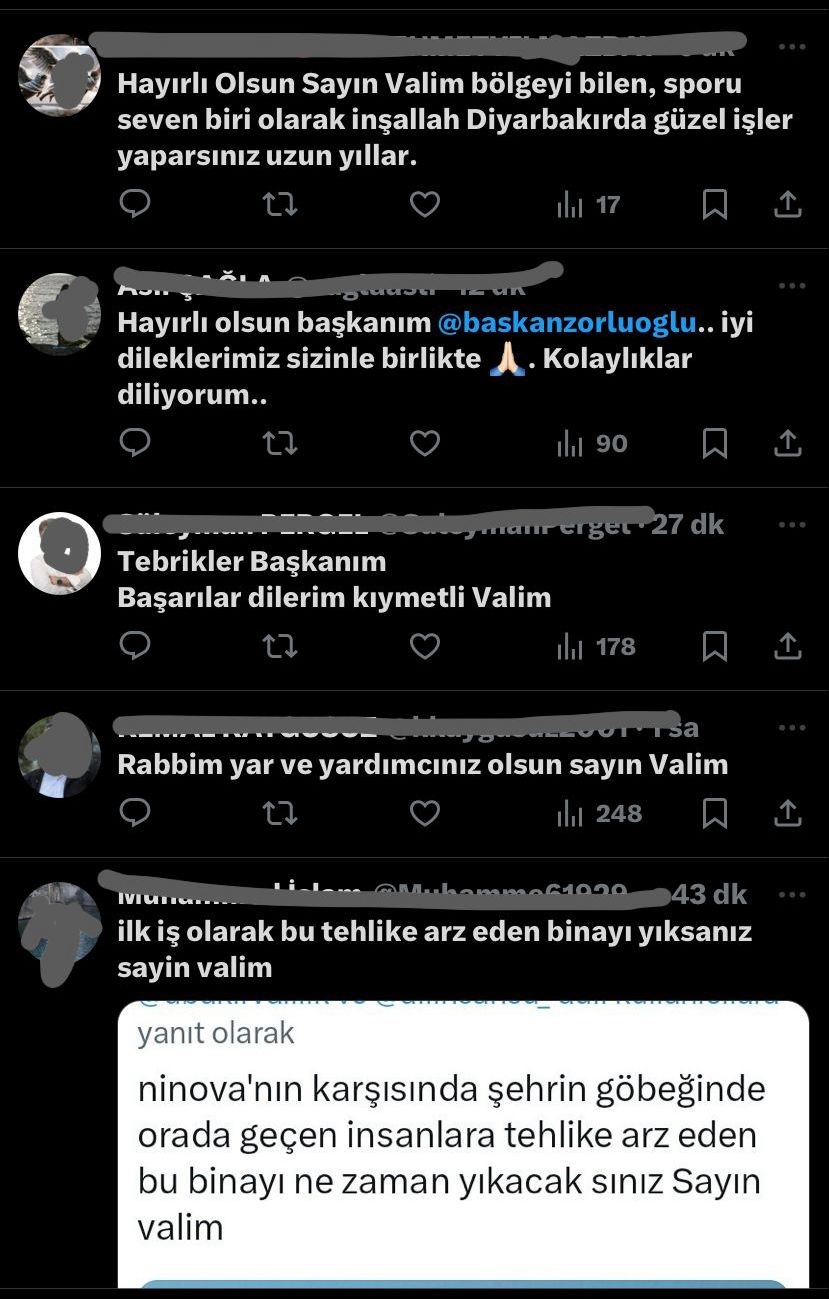Image resolution: width=829 pixels, height=1299 pixels.
Task: Like the reply mentioning Diyarbakırda güzel işler
Action: pyautogui.click(x=425, y=205)
